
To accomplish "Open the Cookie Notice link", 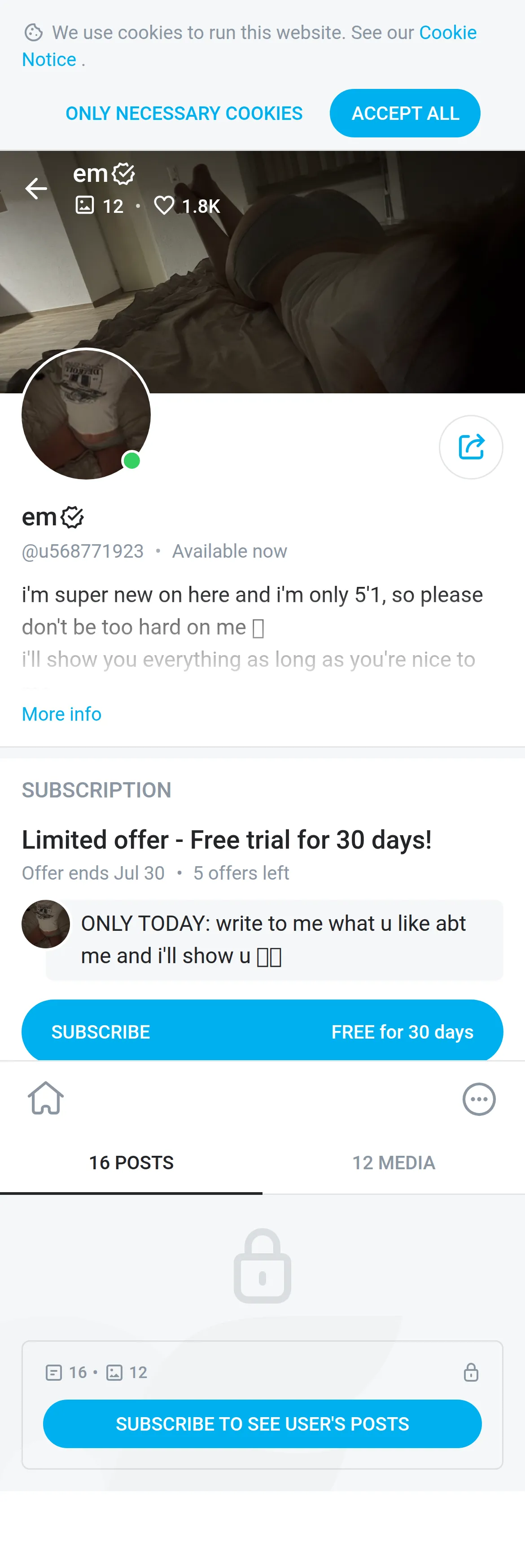I will [x=249, y=46].
